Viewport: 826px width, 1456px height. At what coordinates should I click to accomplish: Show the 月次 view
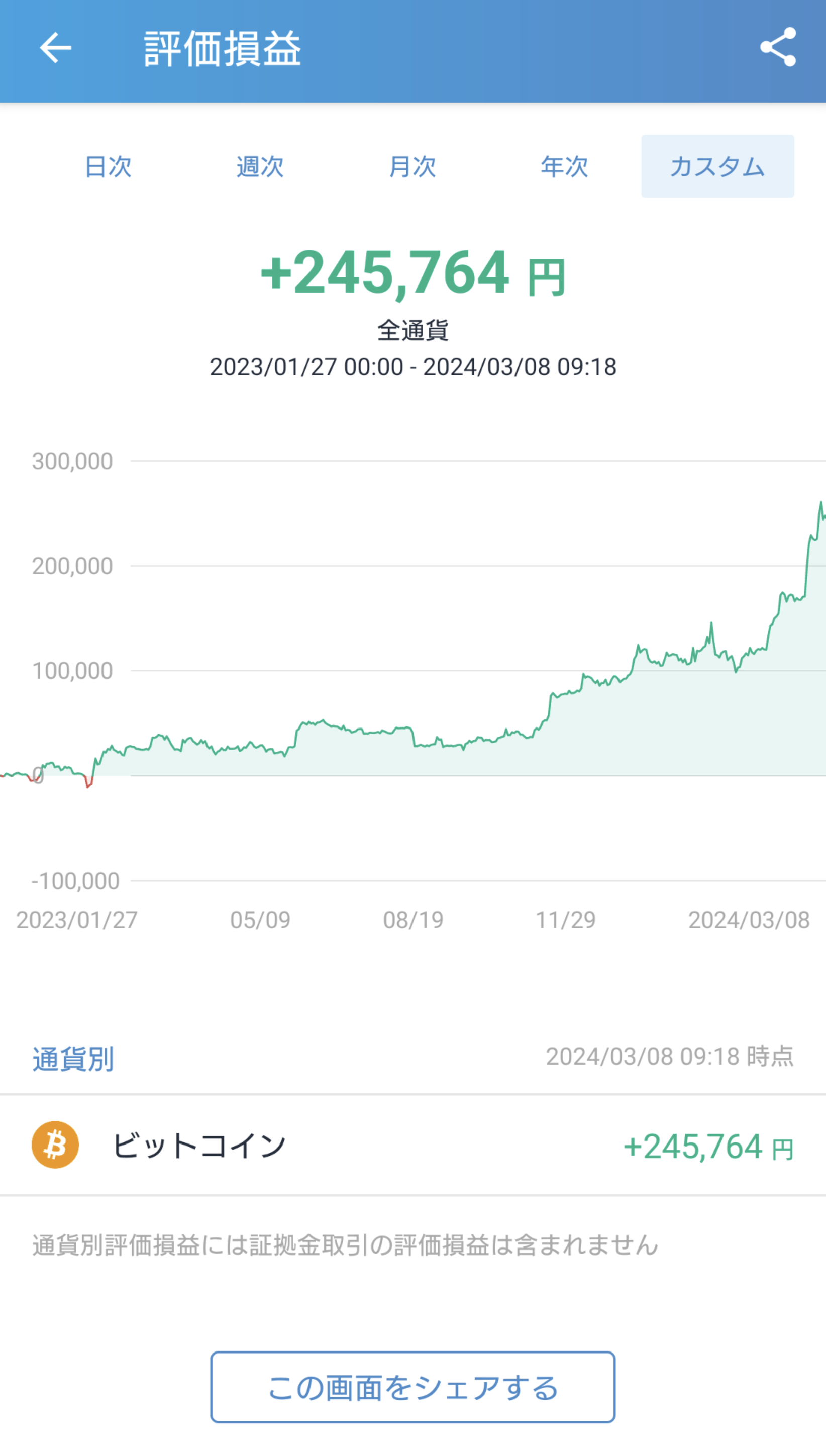(x=412, y=167)
